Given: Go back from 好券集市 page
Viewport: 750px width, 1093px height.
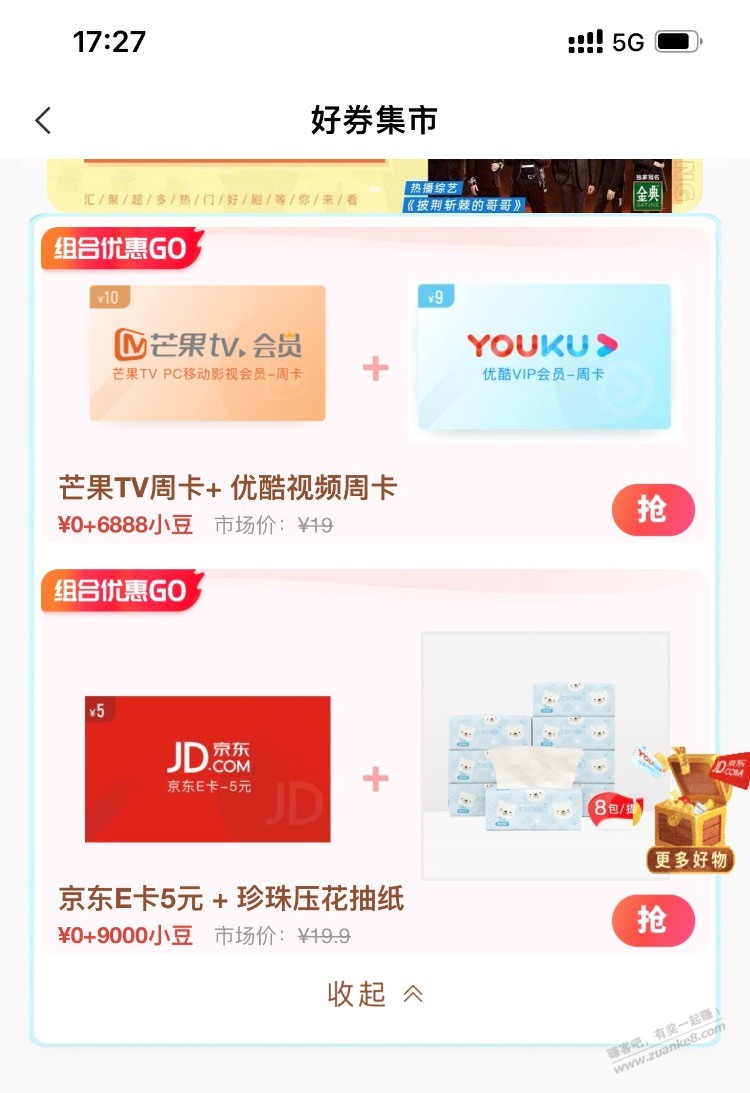Looking at the screenshot, I should point(43,121).
